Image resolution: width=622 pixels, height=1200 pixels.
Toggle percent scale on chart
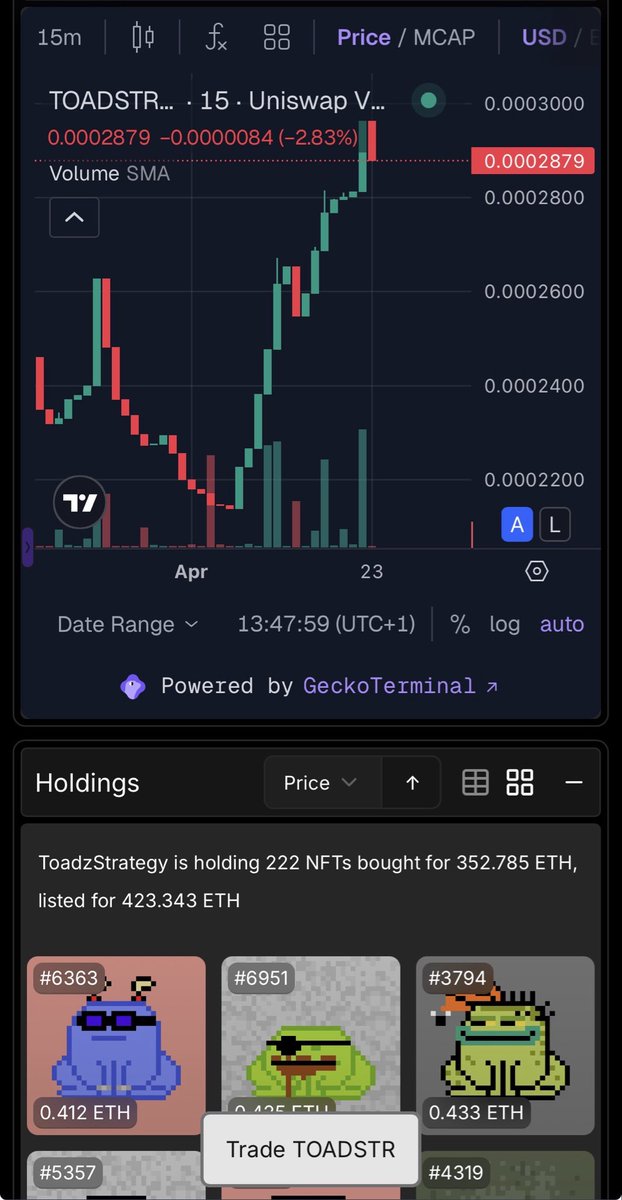(460, 624)
